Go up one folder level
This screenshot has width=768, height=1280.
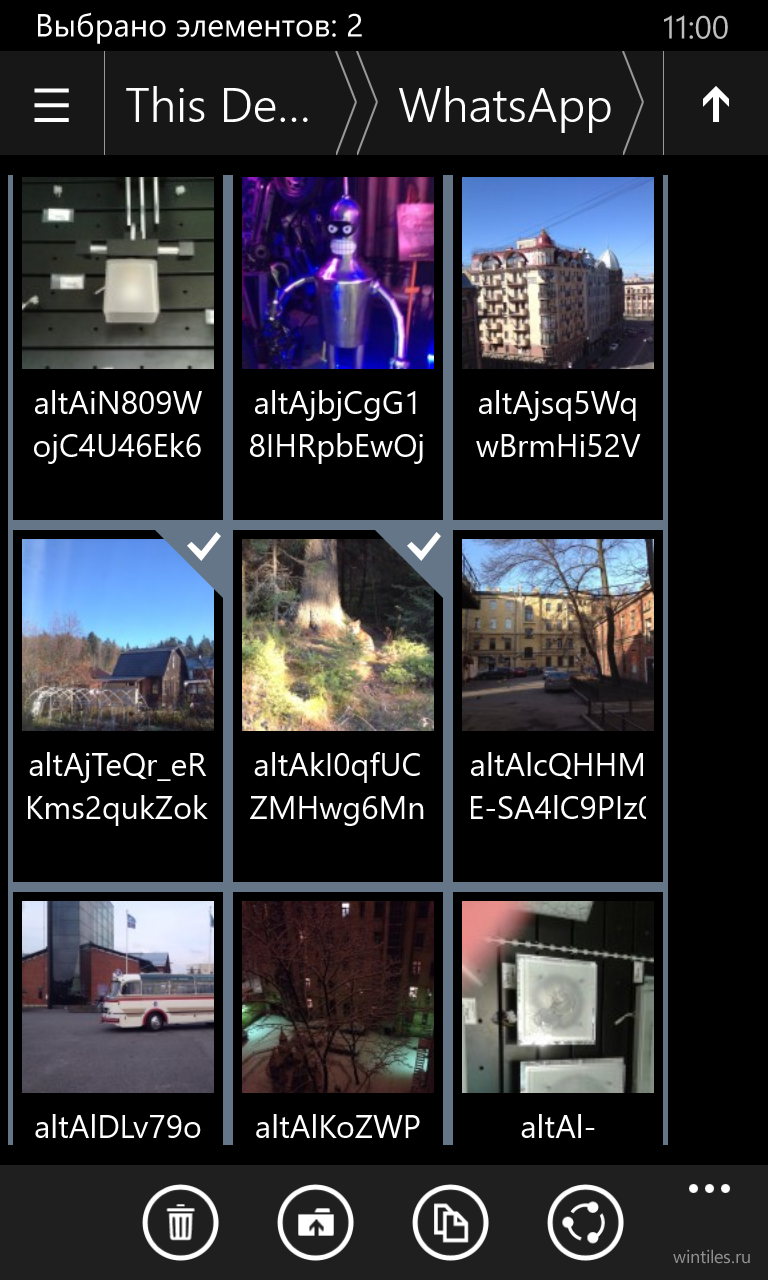[x=716, y=104]
